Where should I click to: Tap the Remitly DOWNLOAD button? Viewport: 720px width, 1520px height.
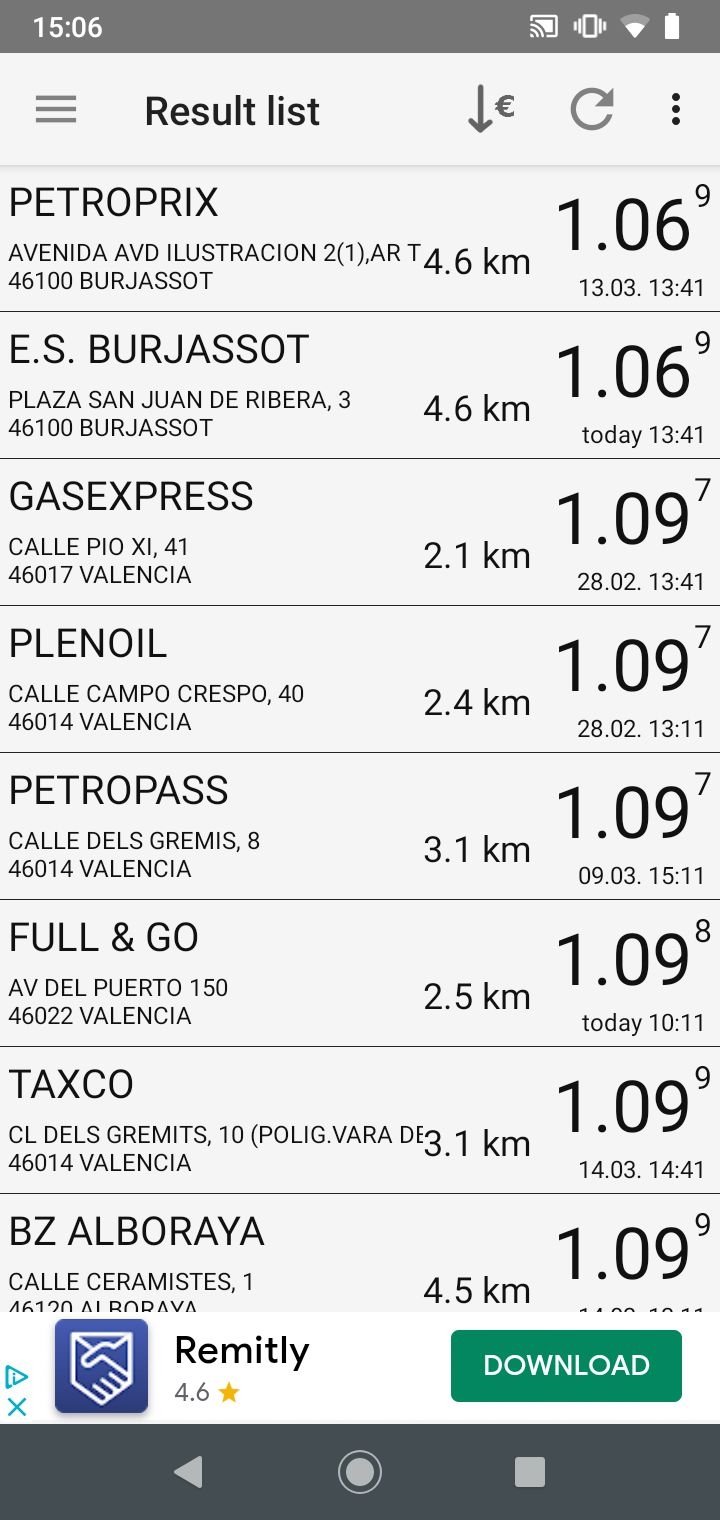point(566,1366)
